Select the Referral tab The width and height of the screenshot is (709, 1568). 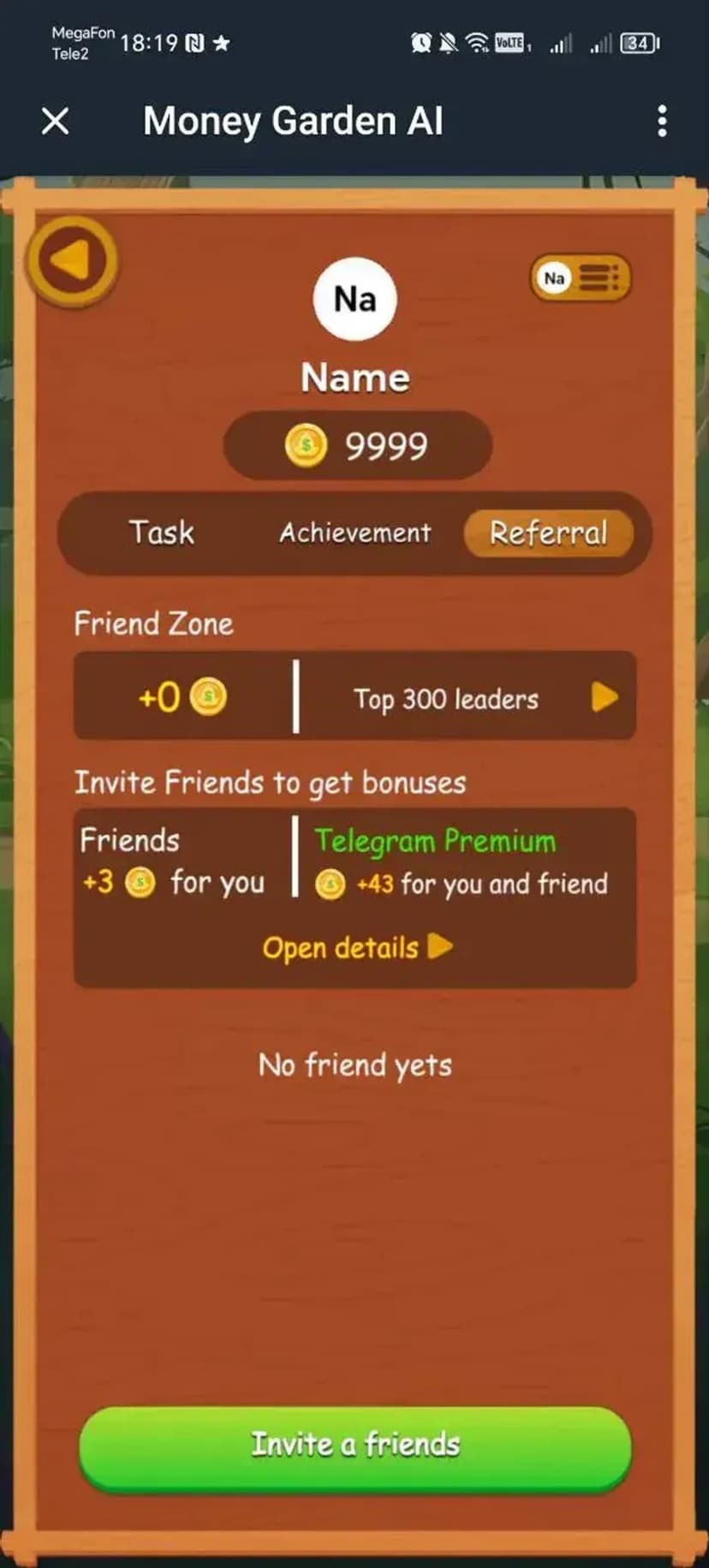coord(548,533)
